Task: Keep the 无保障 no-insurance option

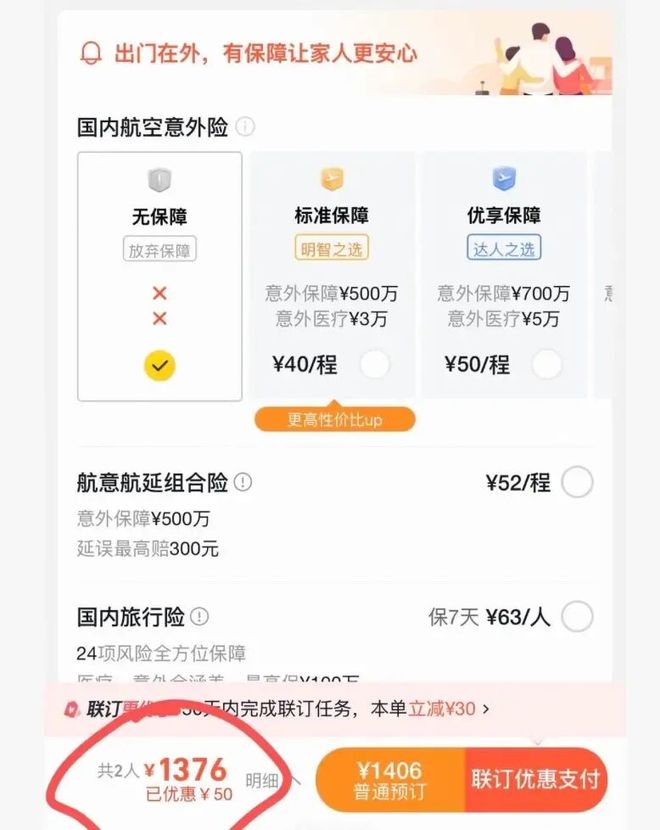Action: [159, 365]
